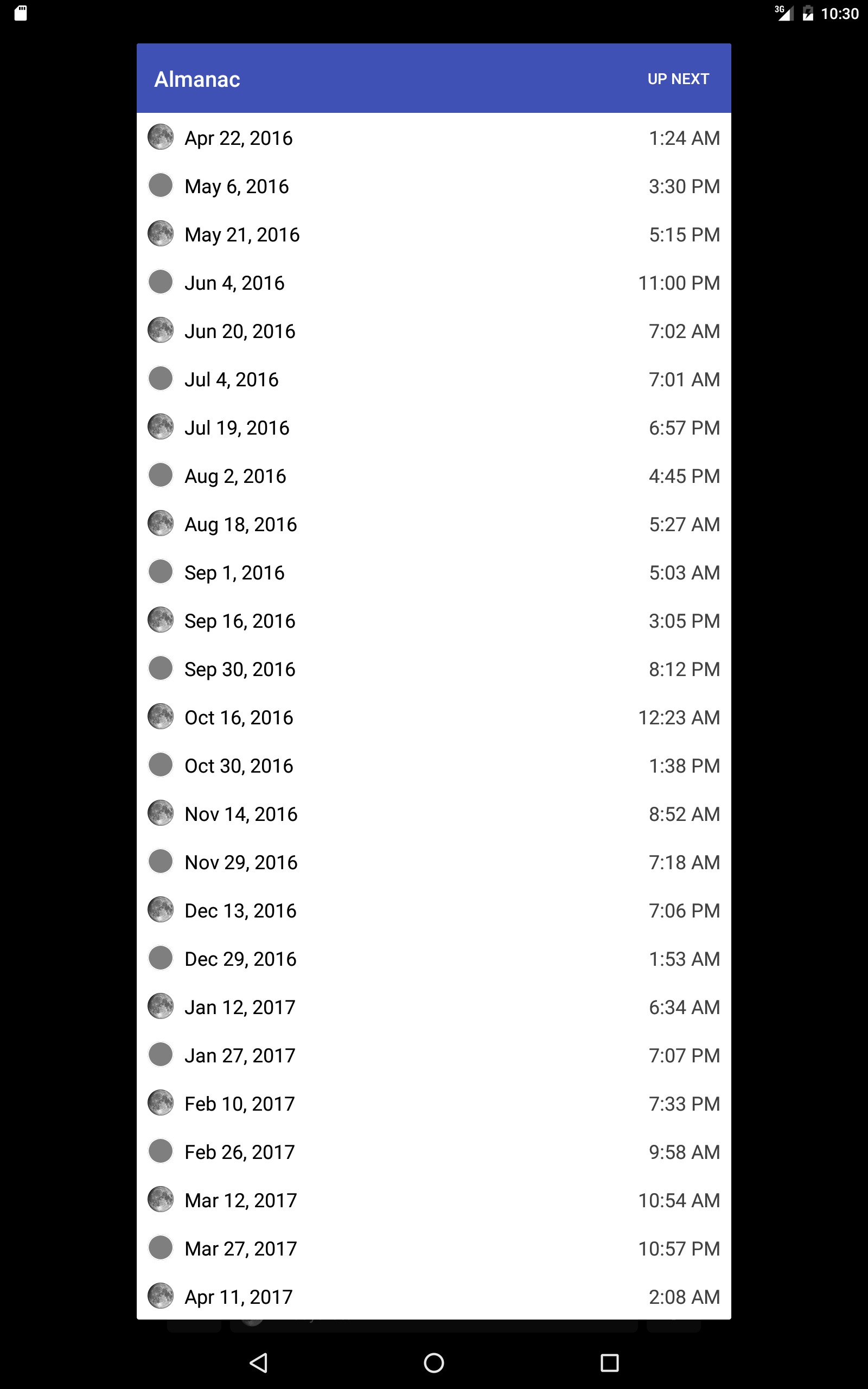Open the Aug 18, 2016 entry
Viewport: 868px width, 1389px height.
coord(433,524)
